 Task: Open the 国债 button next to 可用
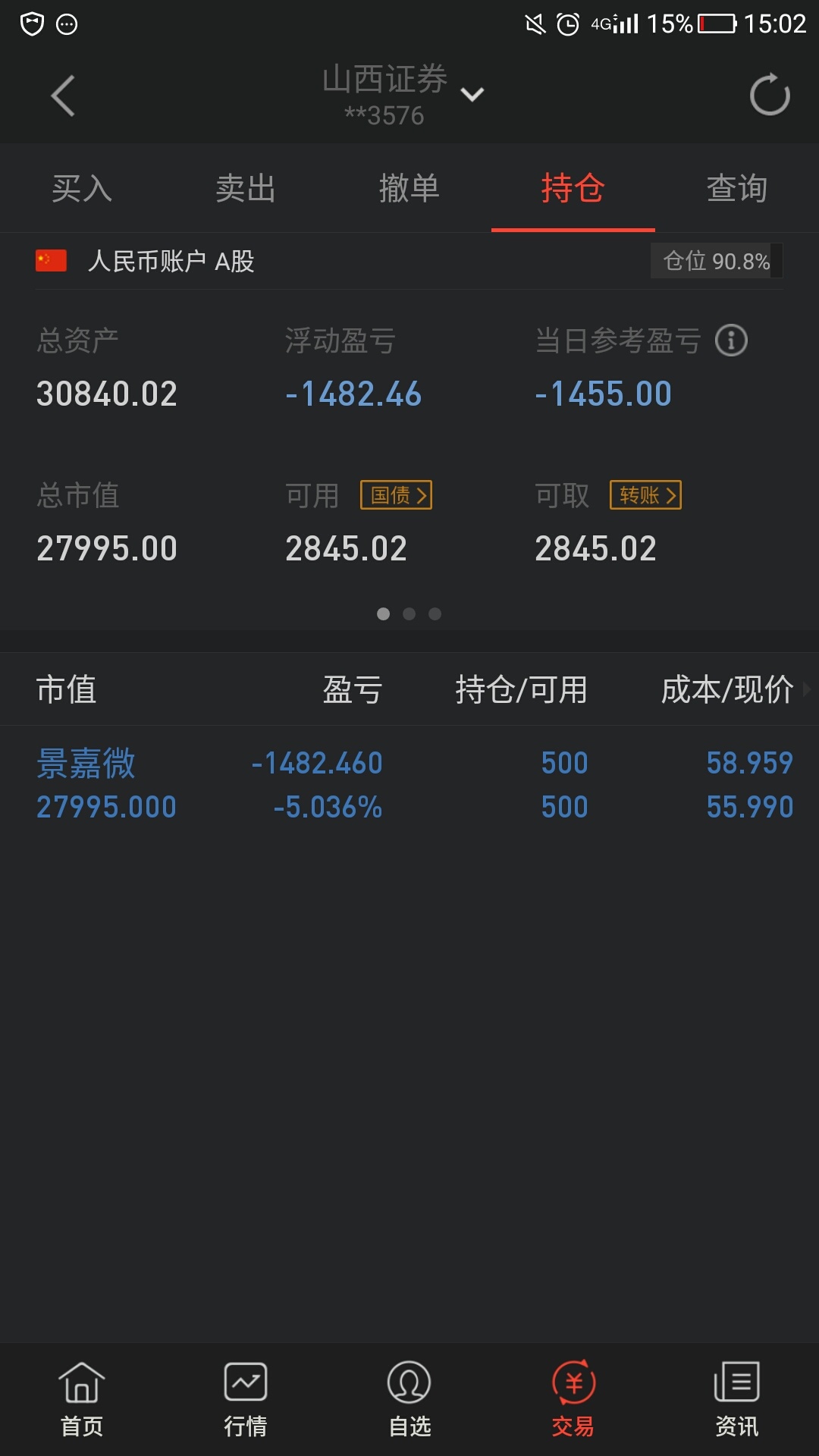click(396, 495)
